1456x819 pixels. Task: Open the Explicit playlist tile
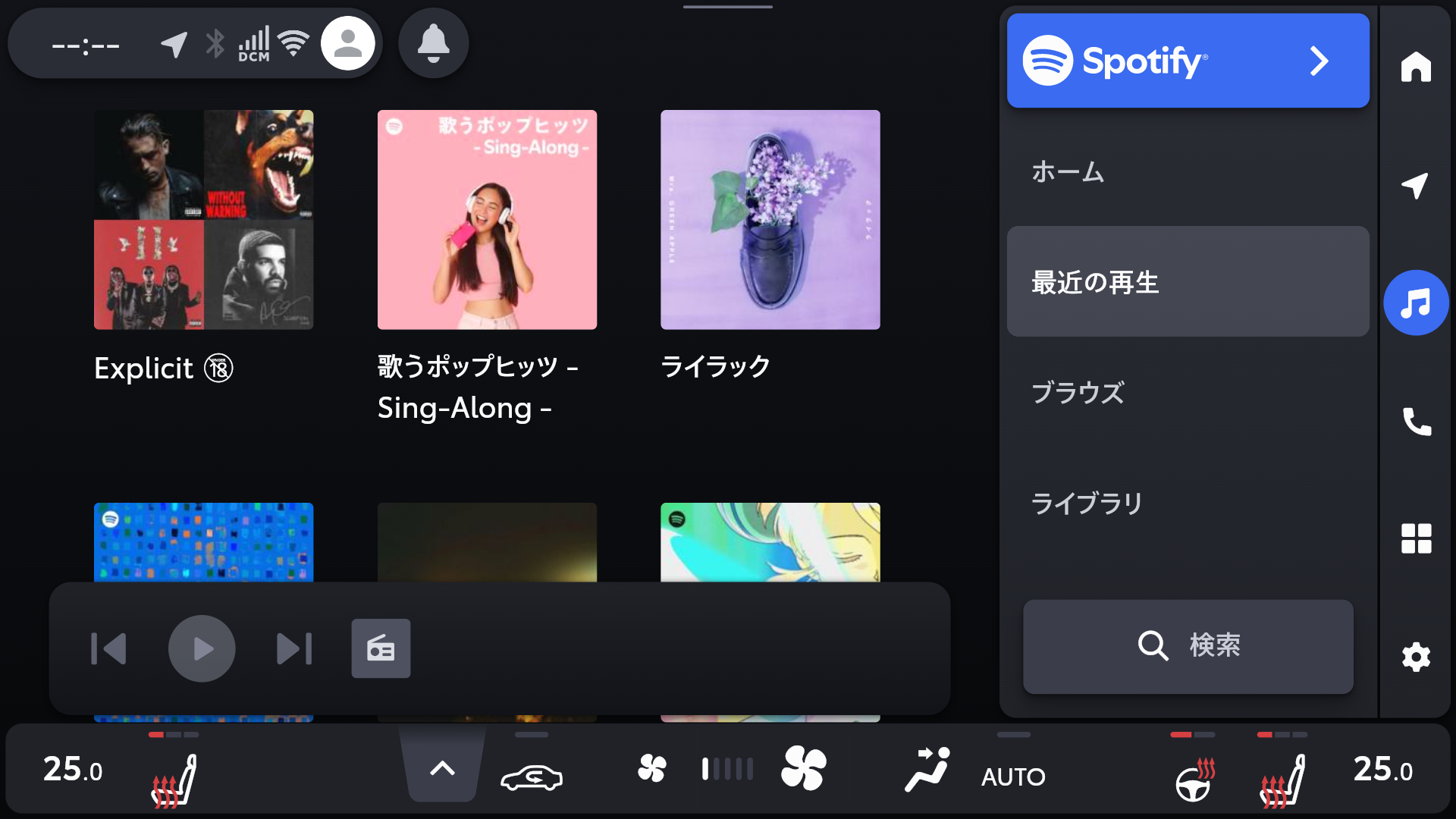pyautogui.click(x=203, y=220)
